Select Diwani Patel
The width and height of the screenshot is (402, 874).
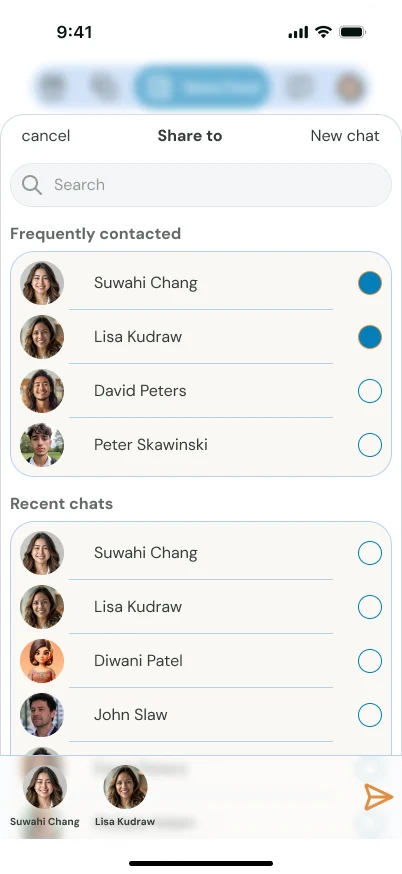(x=370, y=661)
